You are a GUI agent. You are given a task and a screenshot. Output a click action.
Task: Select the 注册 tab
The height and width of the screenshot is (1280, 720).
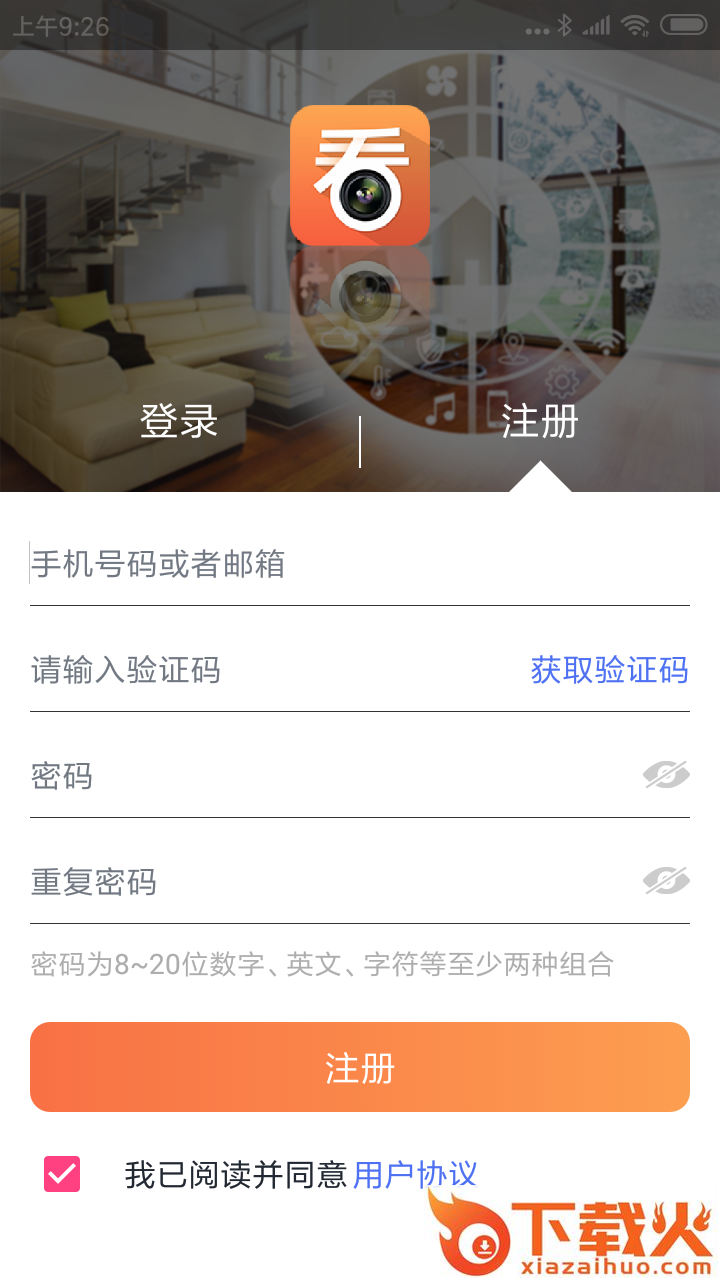(x=539, y=422)
